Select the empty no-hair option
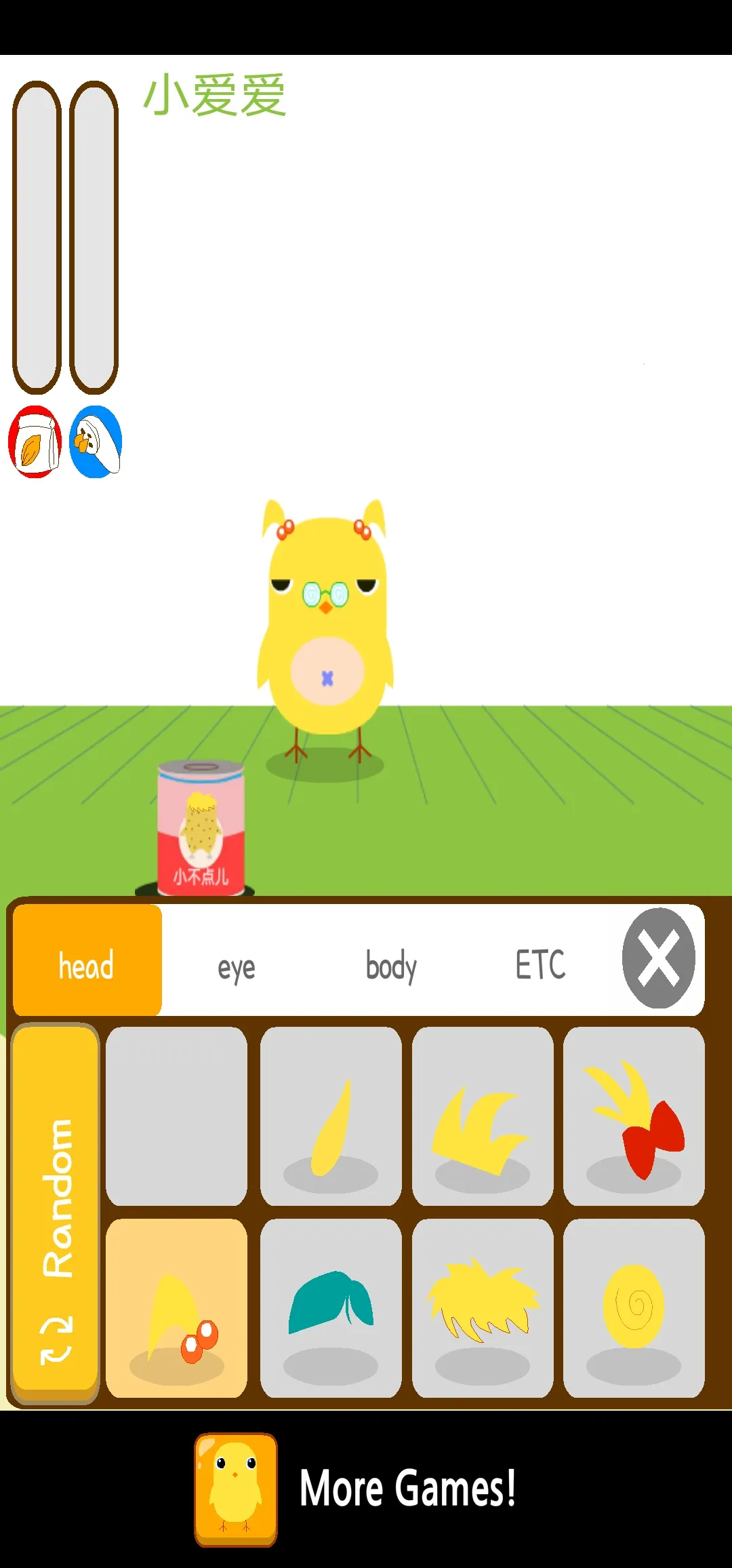Viewport: 732px width, 1568px height. 176,1116
